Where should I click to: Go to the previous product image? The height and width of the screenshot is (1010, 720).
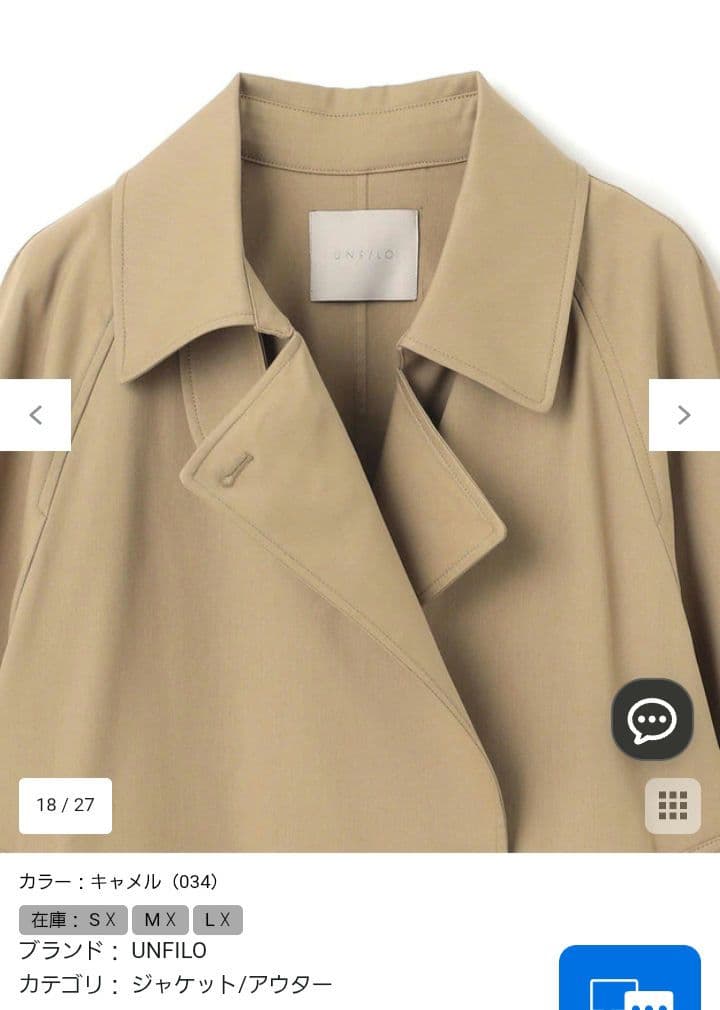pos(35,415)
